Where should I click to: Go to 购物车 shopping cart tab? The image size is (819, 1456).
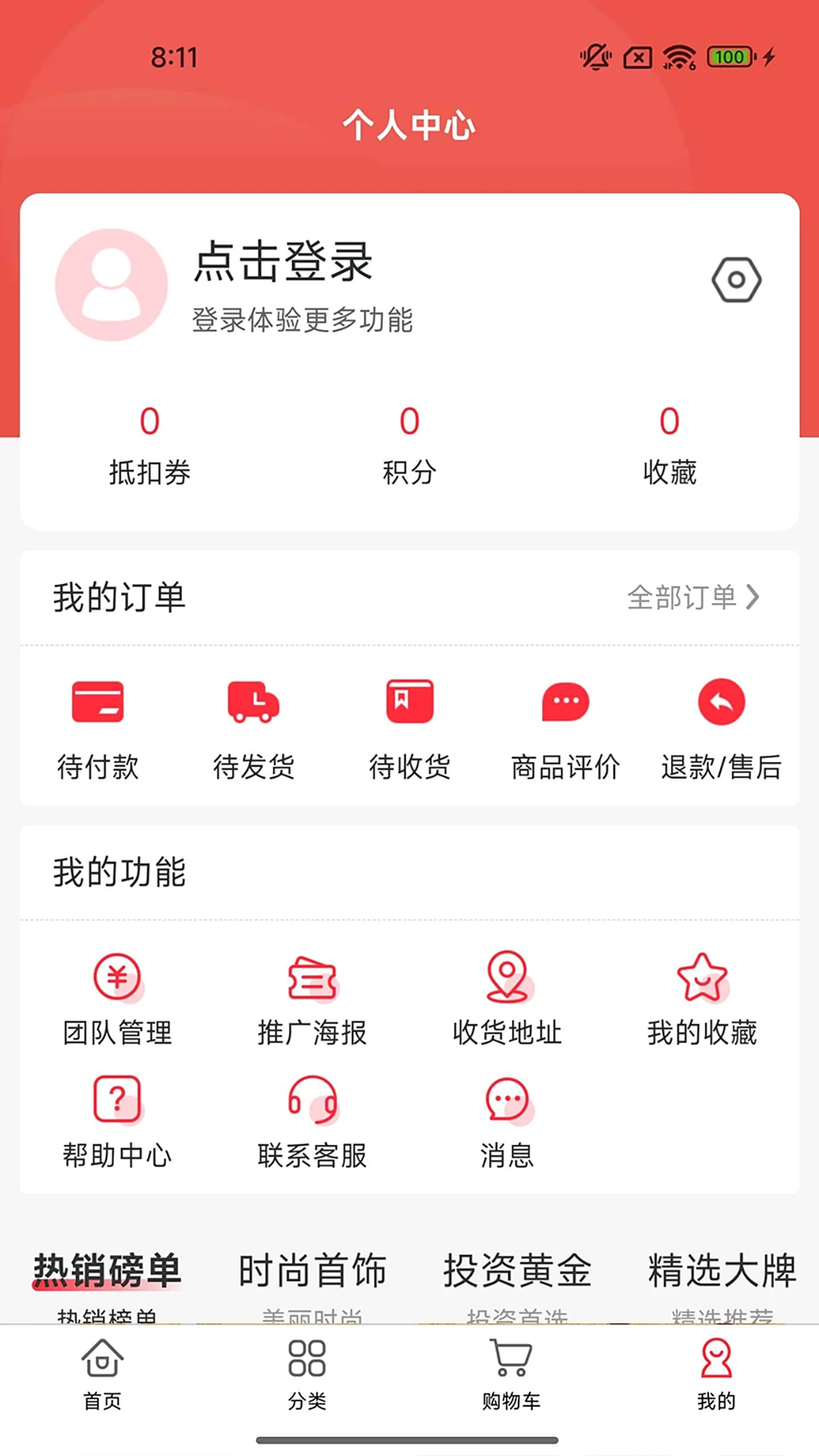tap(510, 1380)
